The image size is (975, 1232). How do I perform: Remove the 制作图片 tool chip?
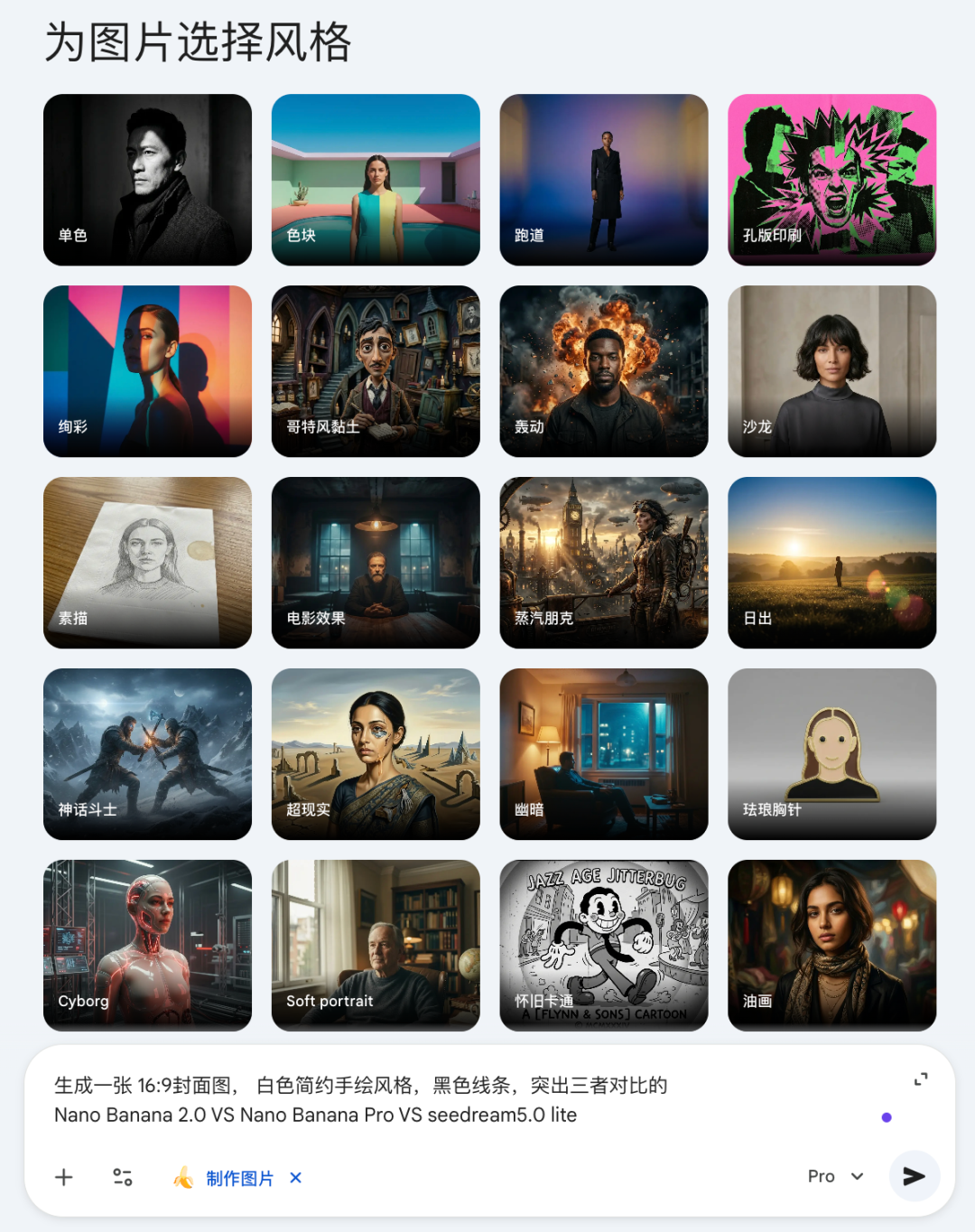tap(296, 1178)
